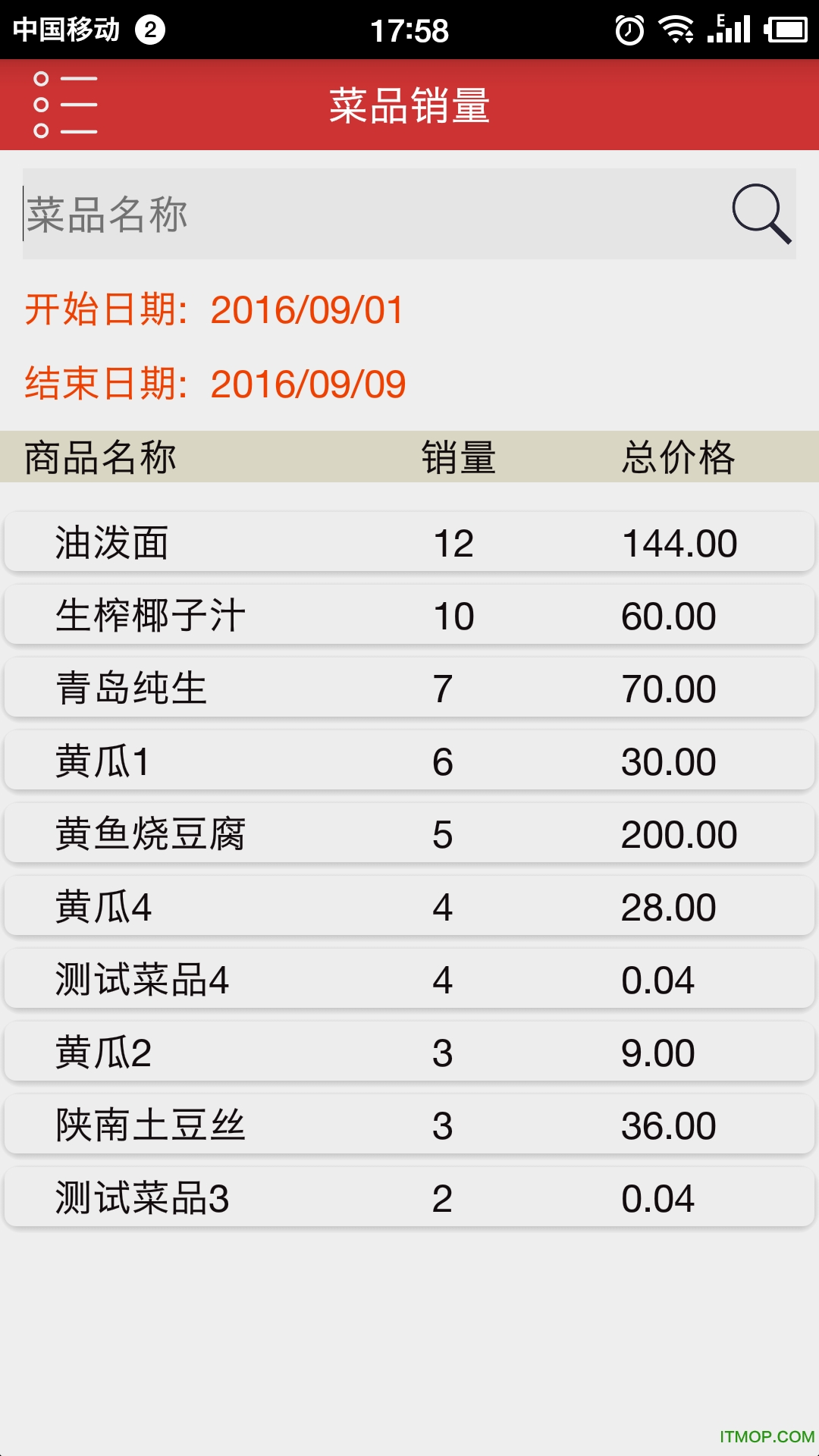Image resolution: width=819 pixels, height=1456 pixels.
Task: Open the 陕南土豆丝 row
Action: pyautogui.click(x=409, y=1125)
